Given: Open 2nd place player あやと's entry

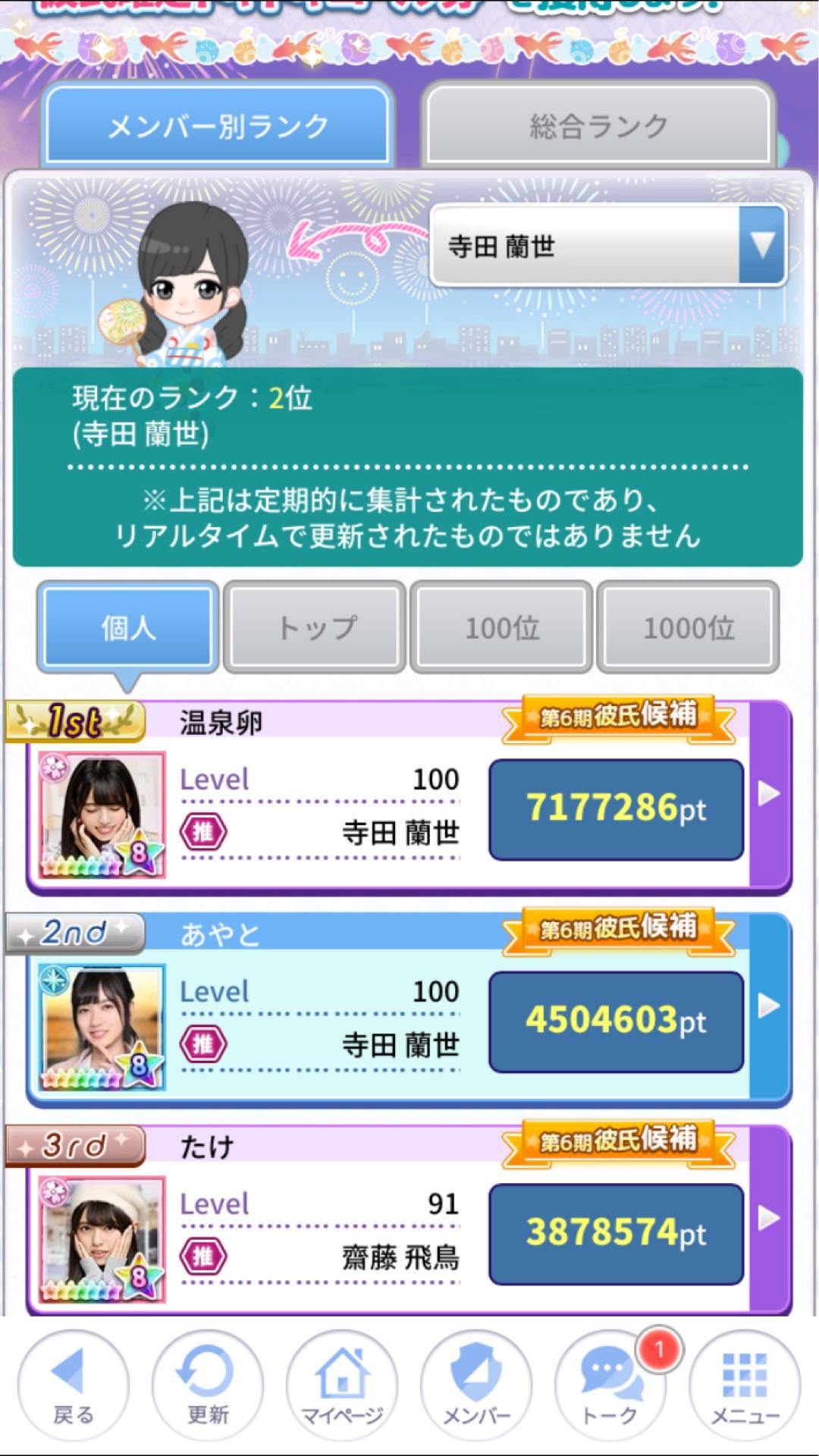Looking at the screenshot, I should tap(769, 1006).
